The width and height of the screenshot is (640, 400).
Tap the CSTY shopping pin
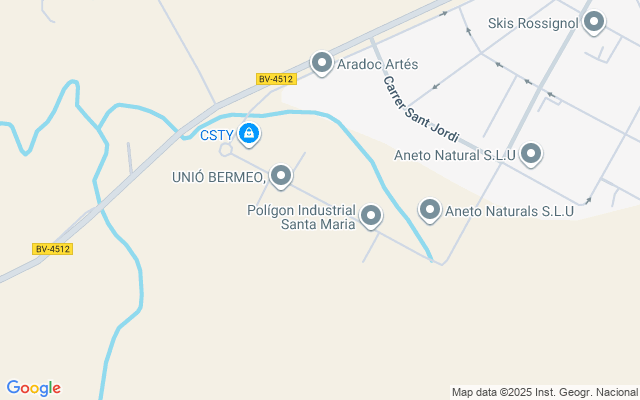249,133
